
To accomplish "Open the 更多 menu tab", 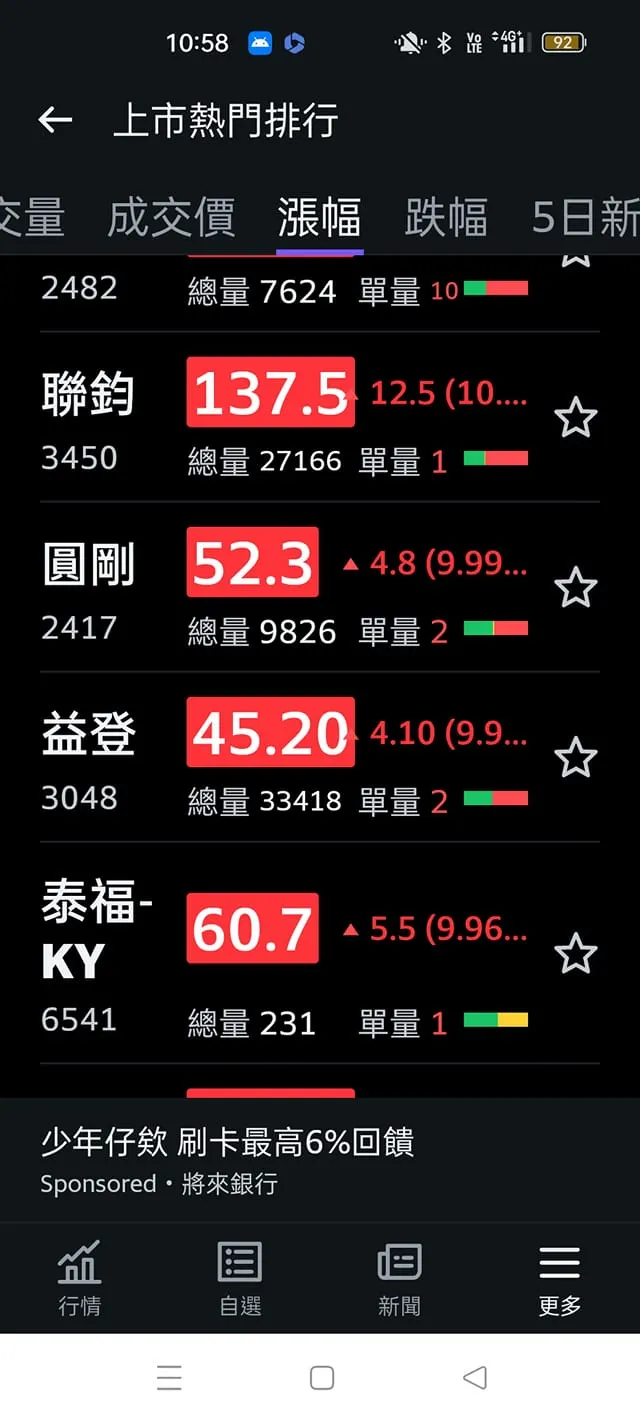I will click(x=559, y=1277).
